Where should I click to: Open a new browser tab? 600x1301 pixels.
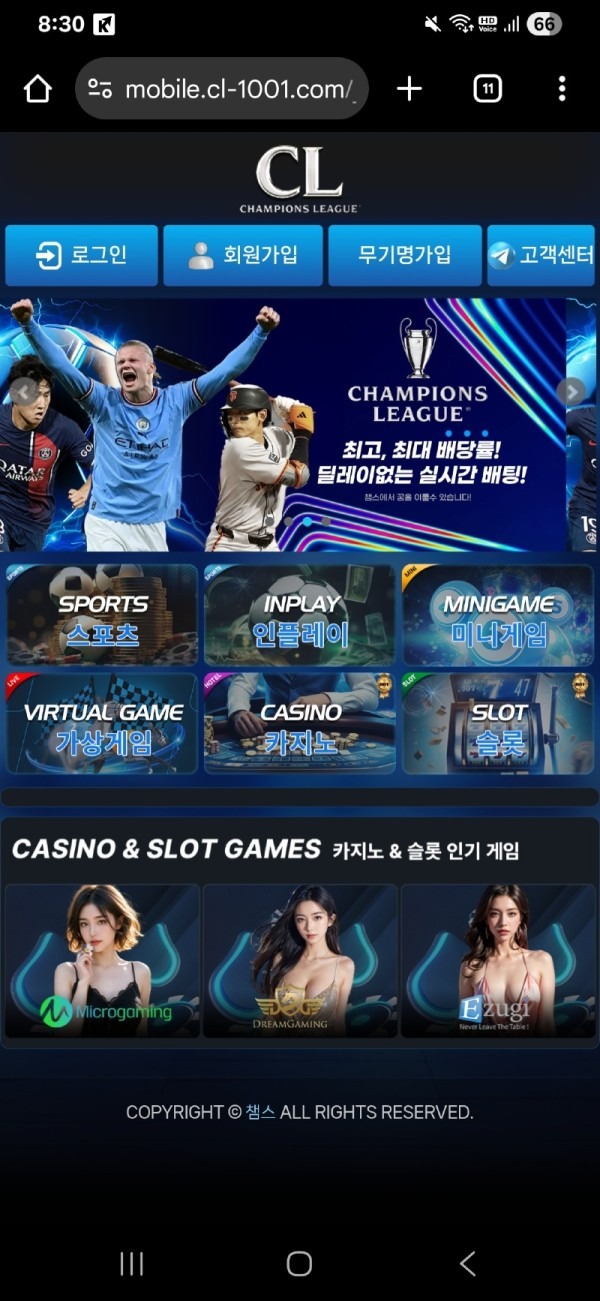[409, 89]
